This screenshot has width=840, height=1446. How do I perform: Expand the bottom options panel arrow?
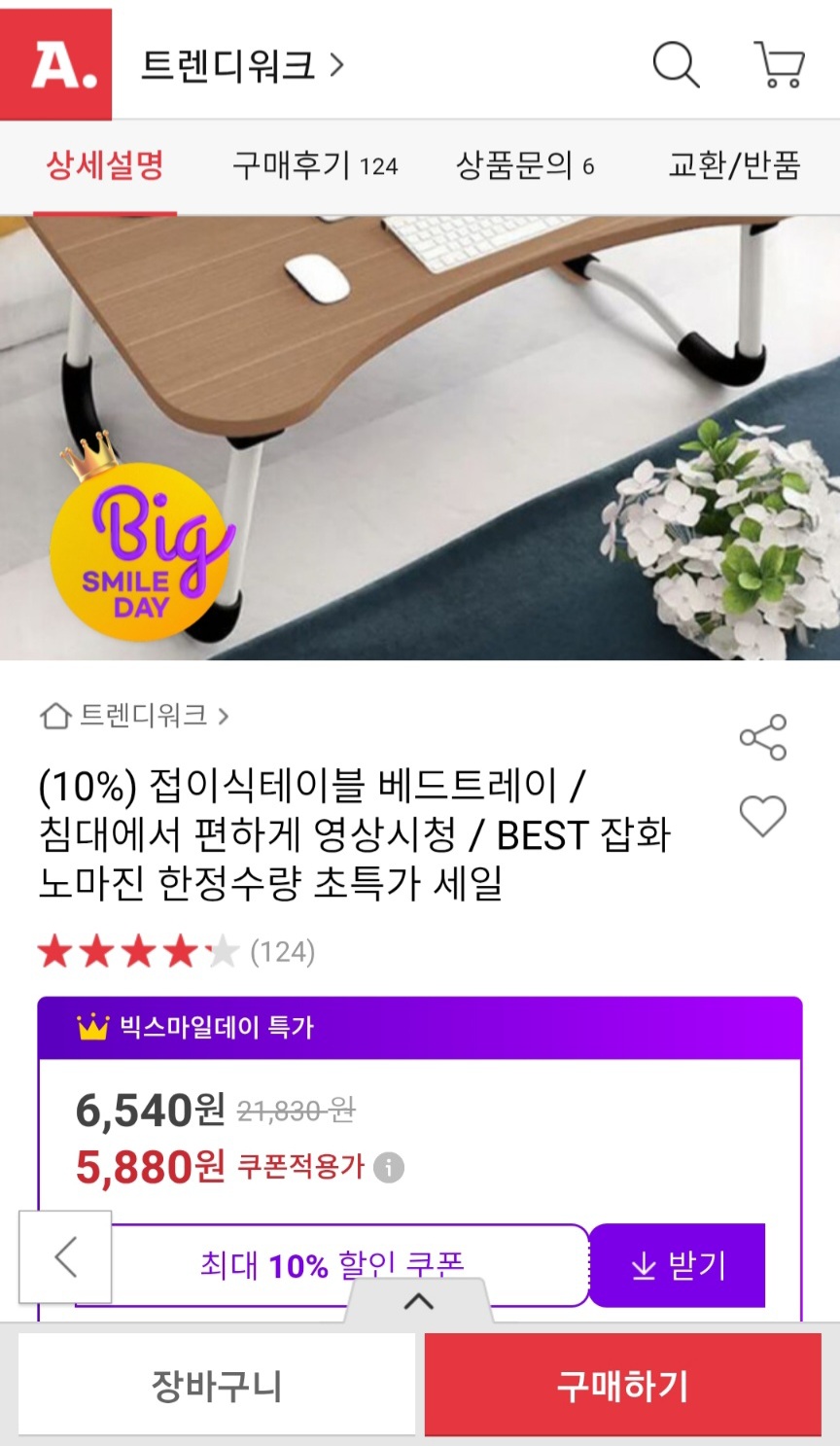tap(419, 1301)
